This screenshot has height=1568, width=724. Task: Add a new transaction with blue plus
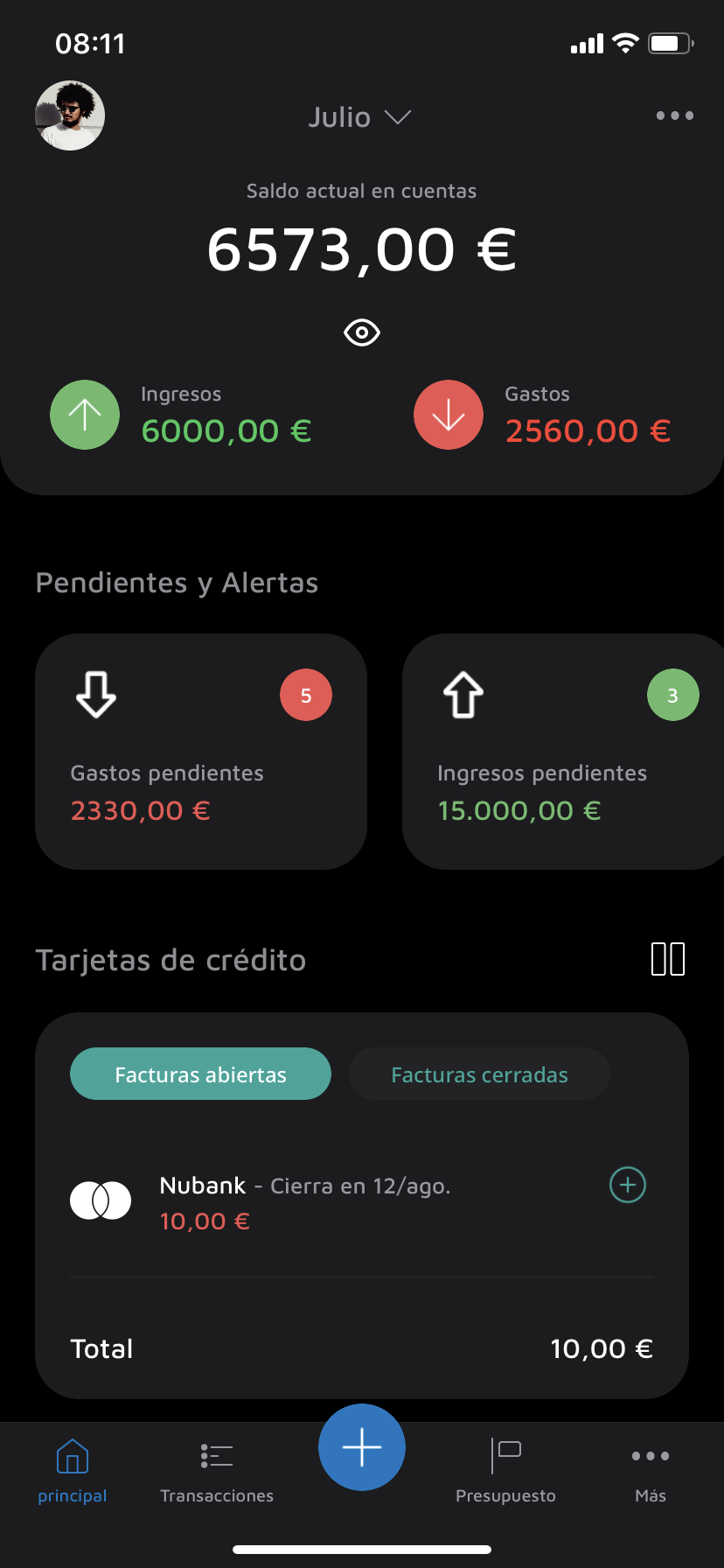[362, 1448]
